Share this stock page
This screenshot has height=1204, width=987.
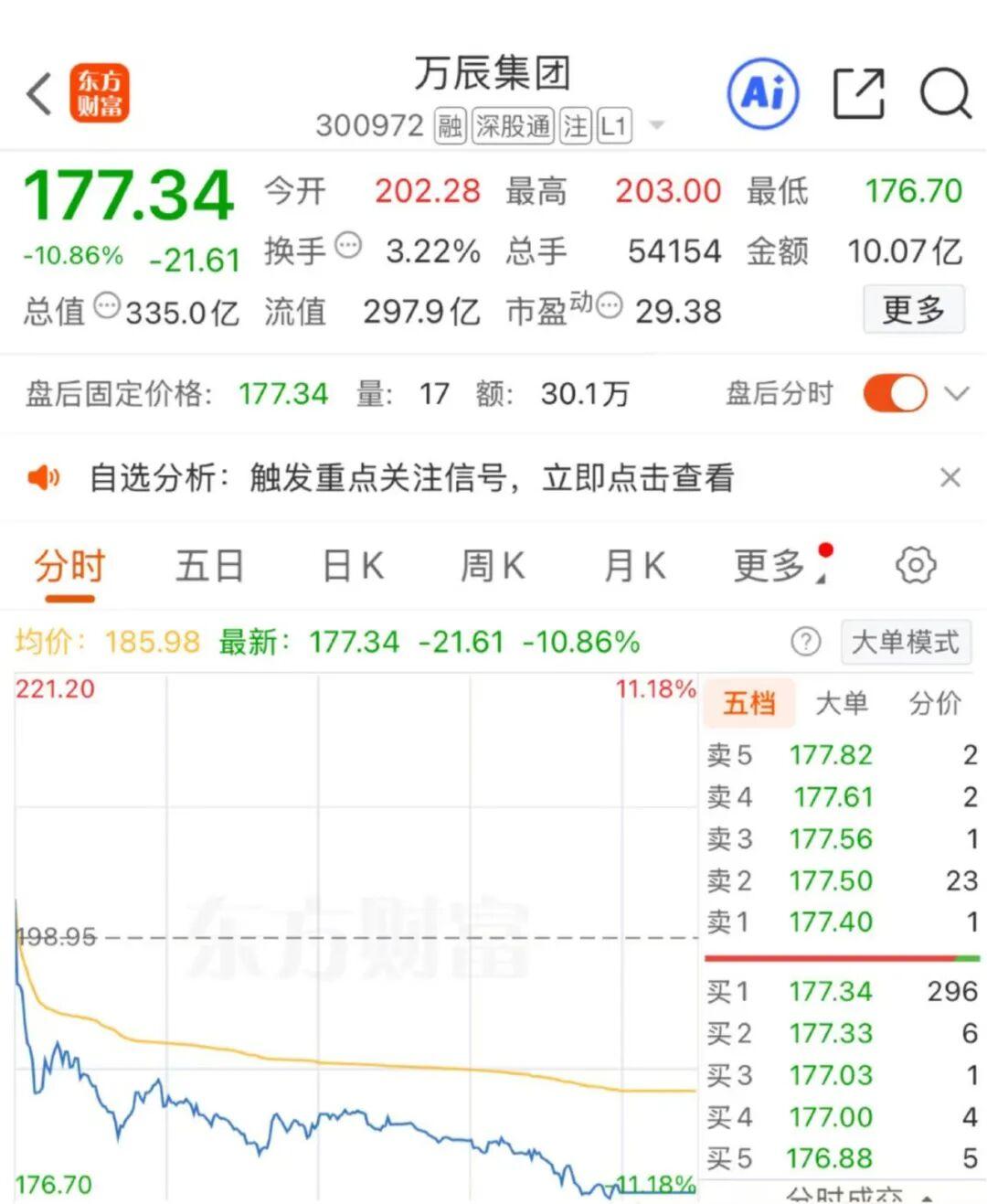[x=859, y=93]
